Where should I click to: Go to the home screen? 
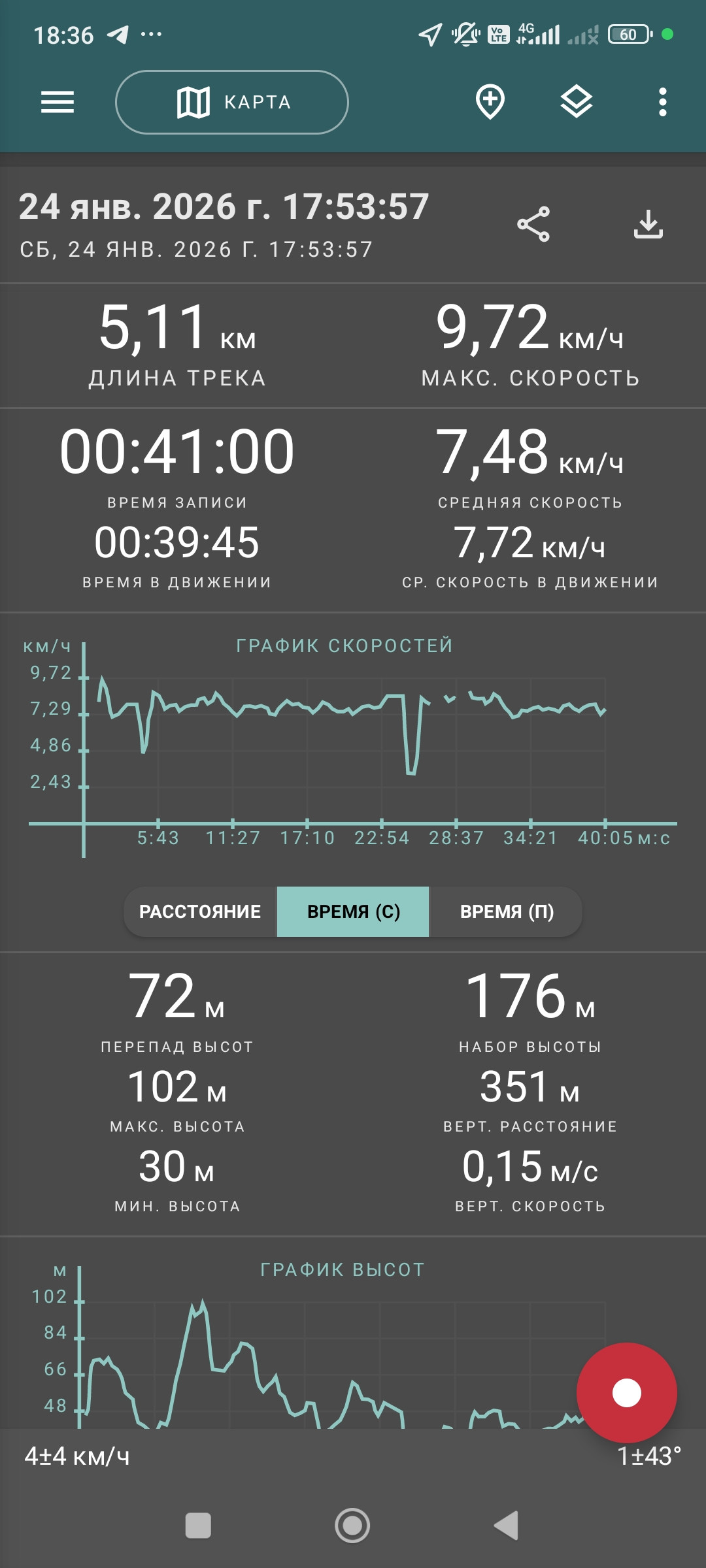352,1526
